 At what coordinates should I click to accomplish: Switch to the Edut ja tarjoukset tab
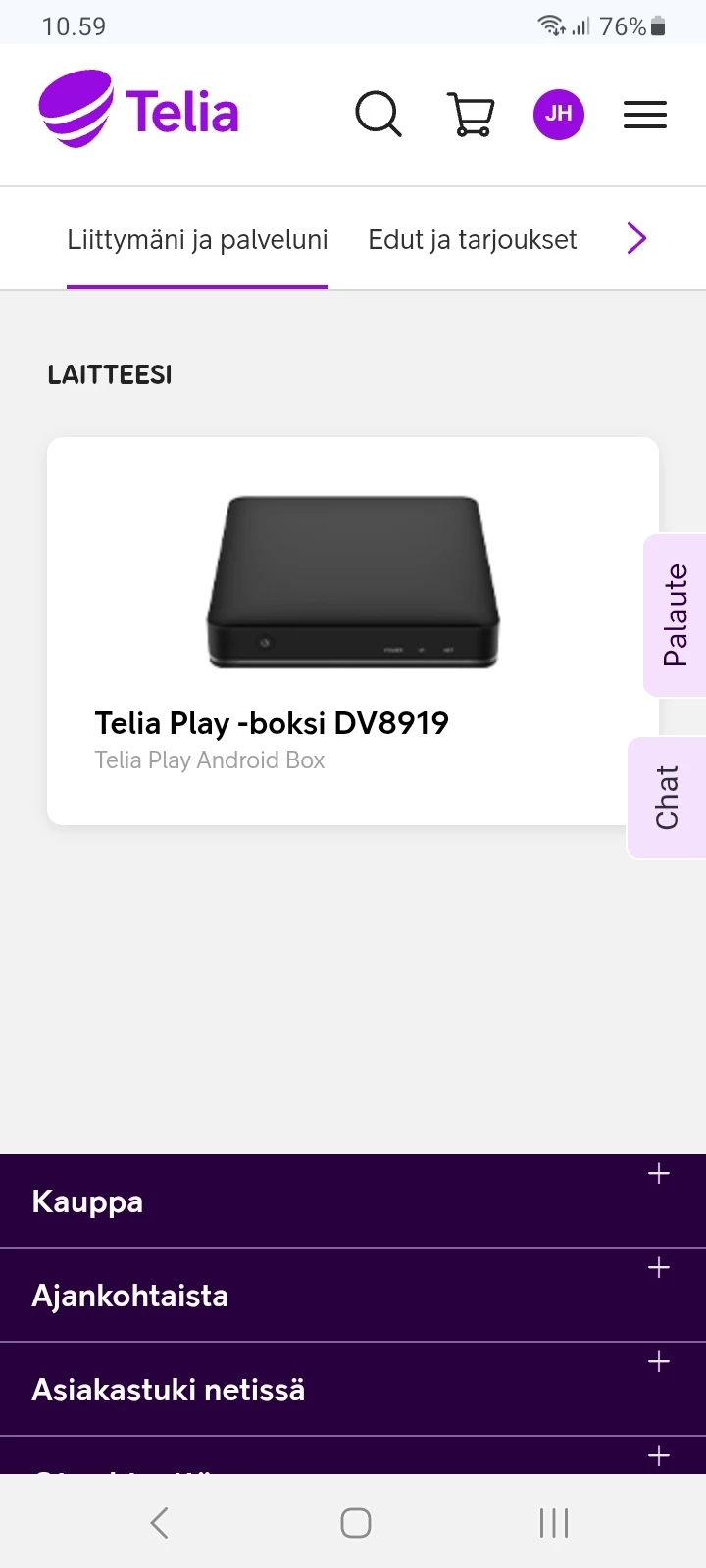pos(473,240)
